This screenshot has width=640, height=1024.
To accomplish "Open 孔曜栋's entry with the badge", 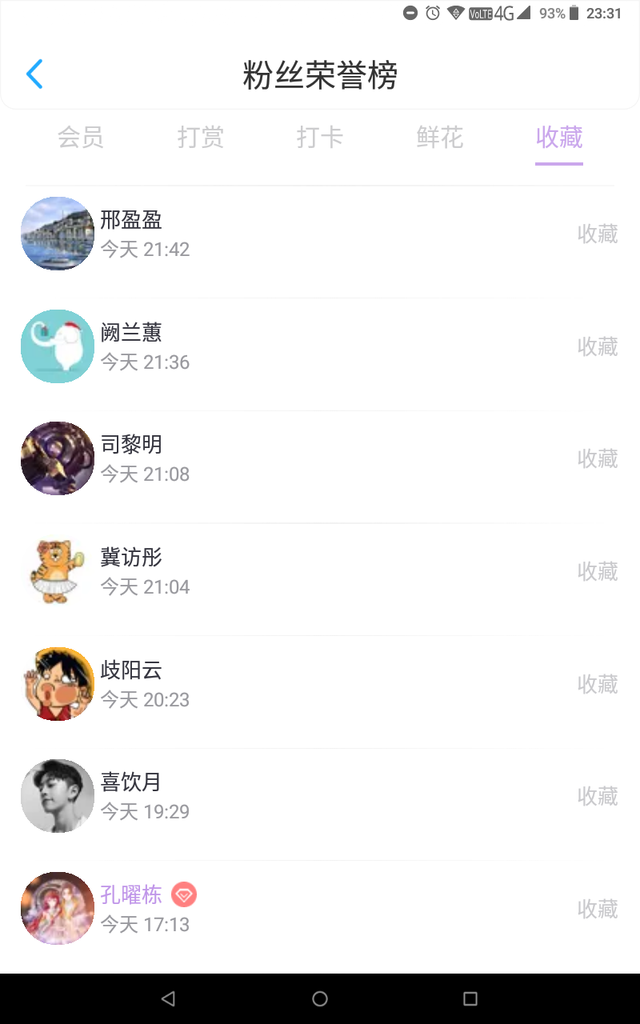I will pyautogui.click(x=320, y=908).
